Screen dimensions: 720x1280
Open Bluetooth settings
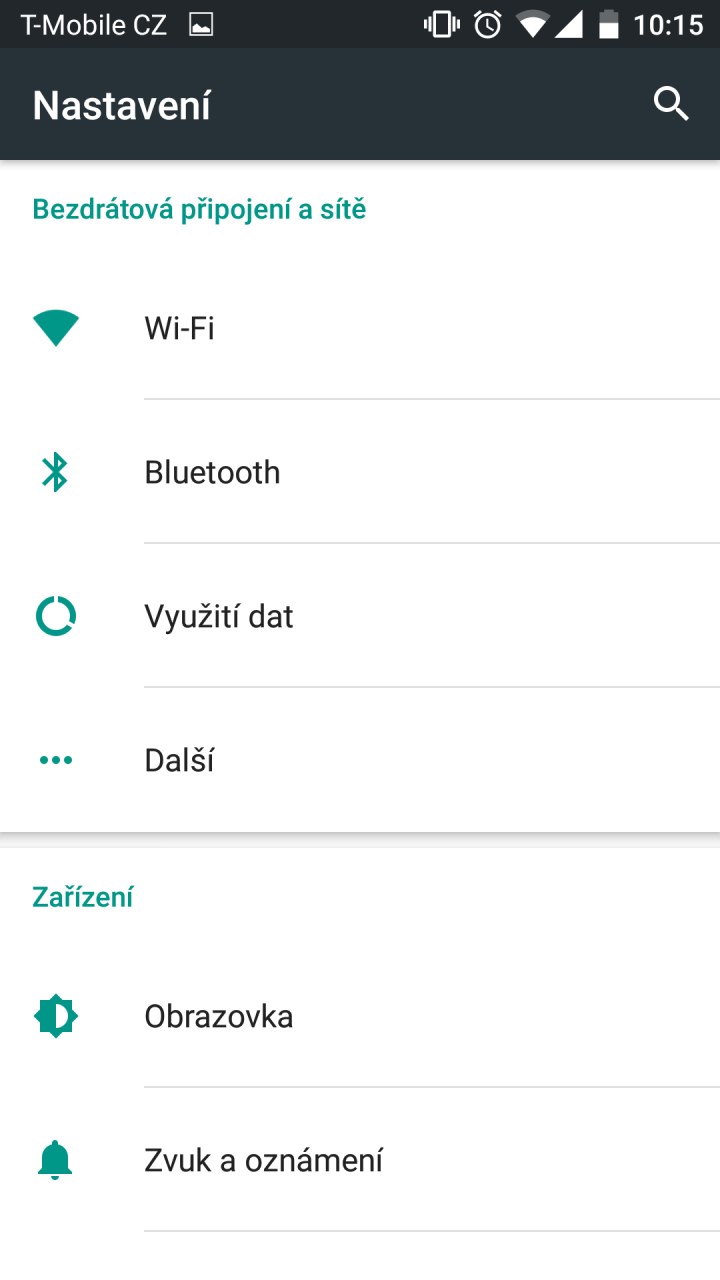360,472
